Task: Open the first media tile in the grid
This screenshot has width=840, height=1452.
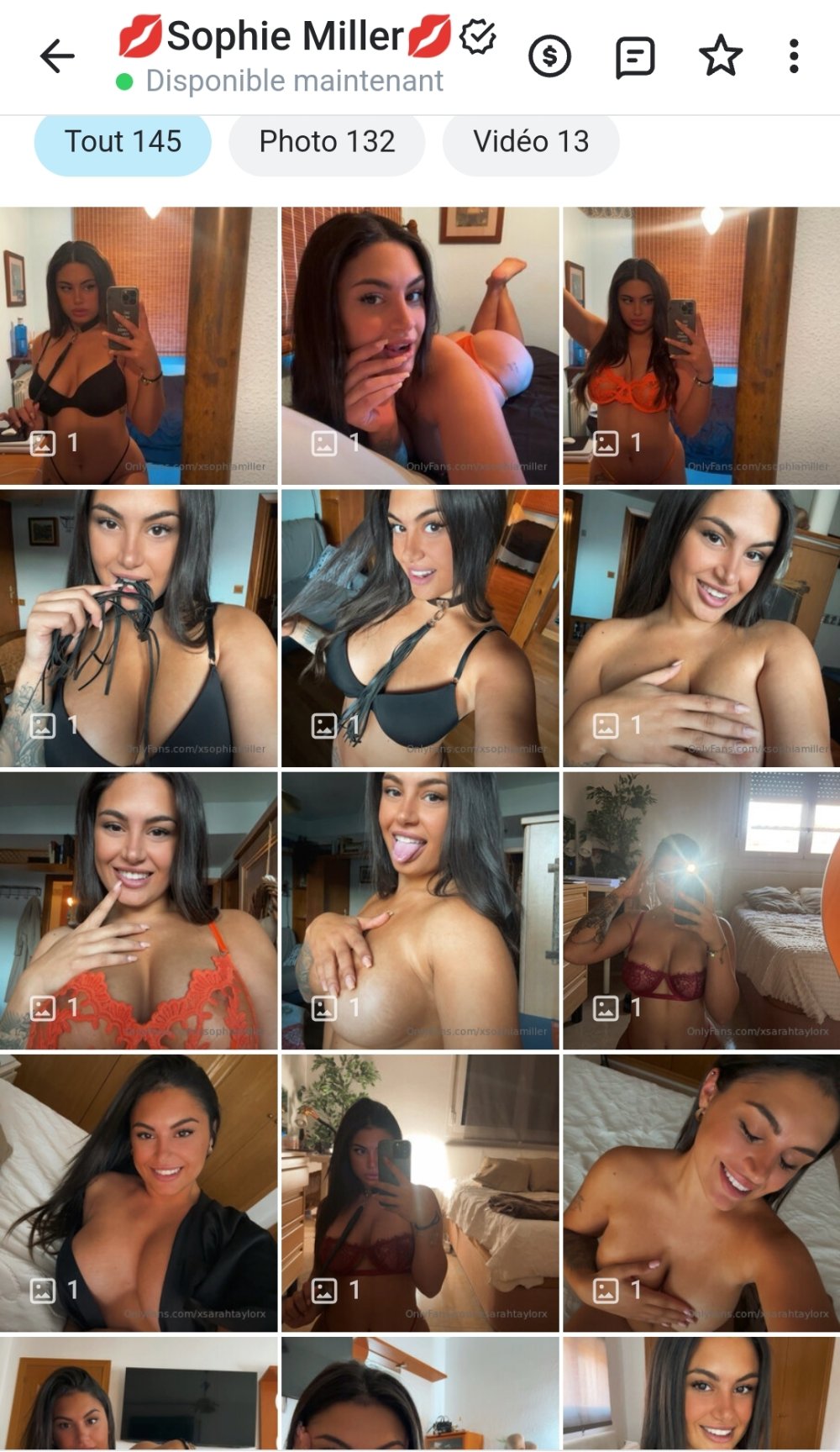Action: point(139,345)
